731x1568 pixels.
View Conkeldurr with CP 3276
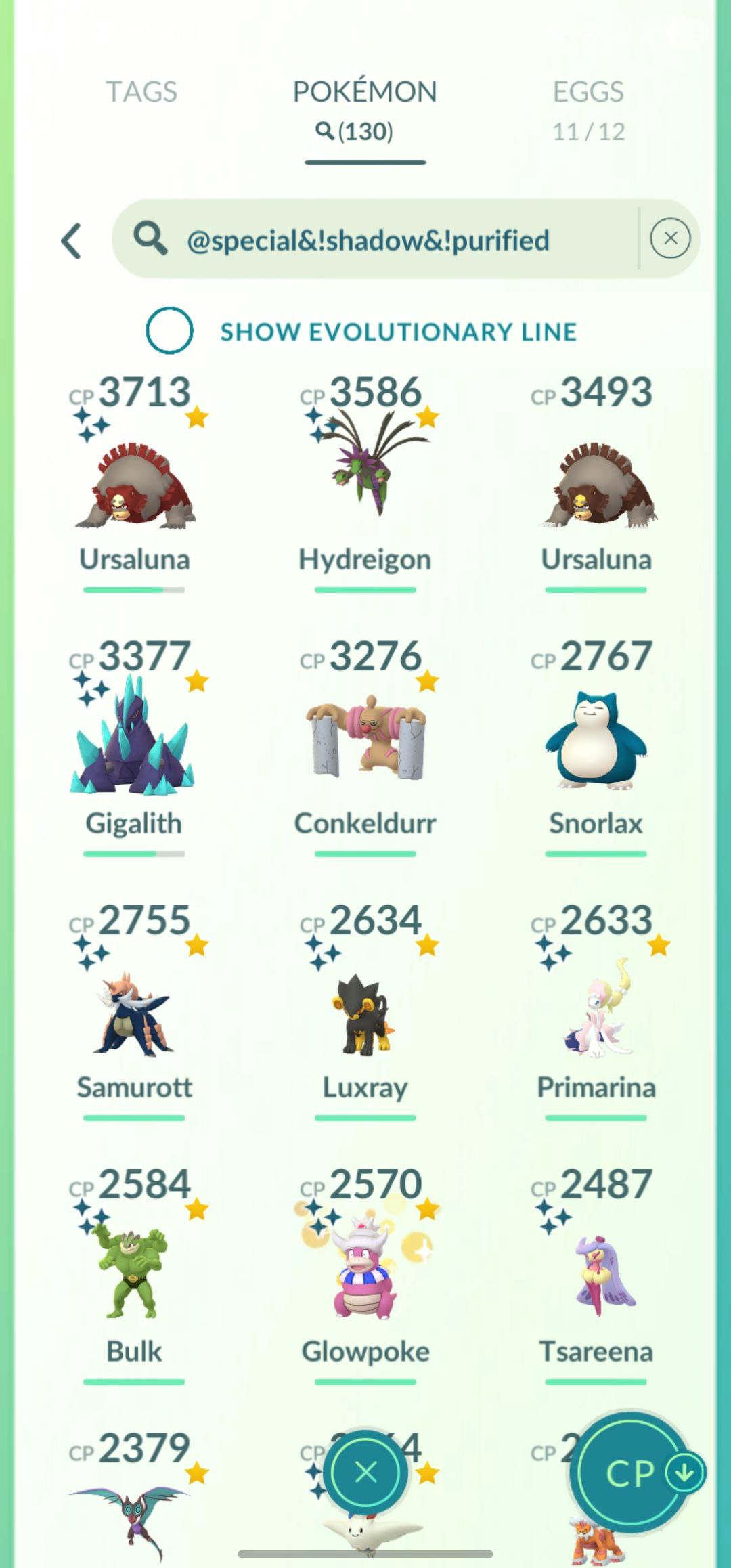click(365, 745)
